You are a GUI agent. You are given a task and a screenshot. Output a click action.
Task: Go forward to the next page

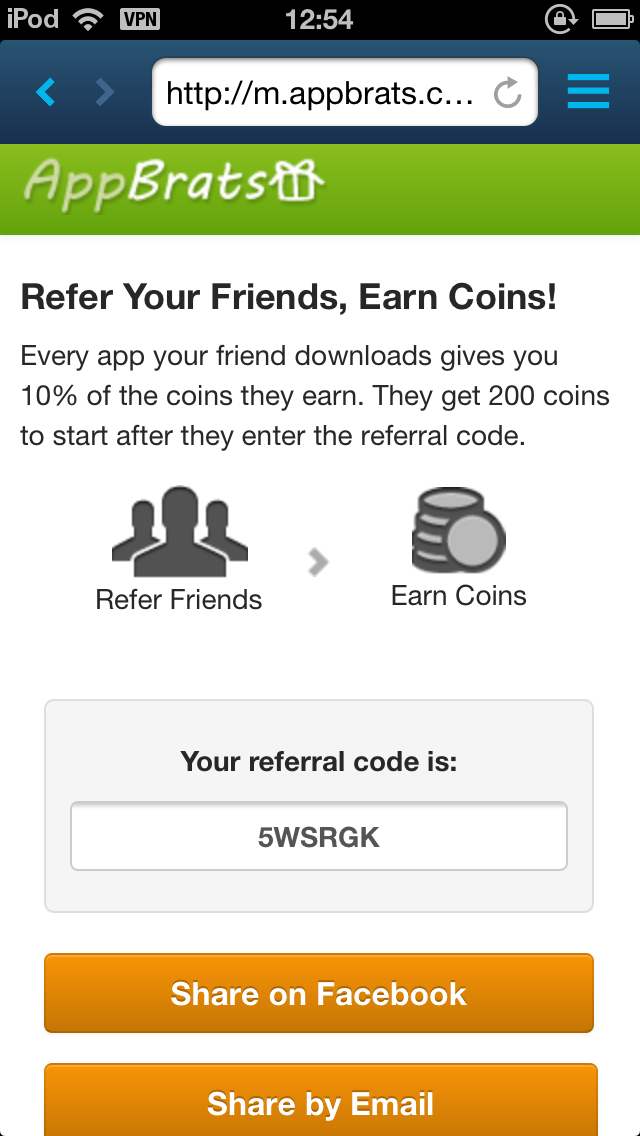coord(104,93)
